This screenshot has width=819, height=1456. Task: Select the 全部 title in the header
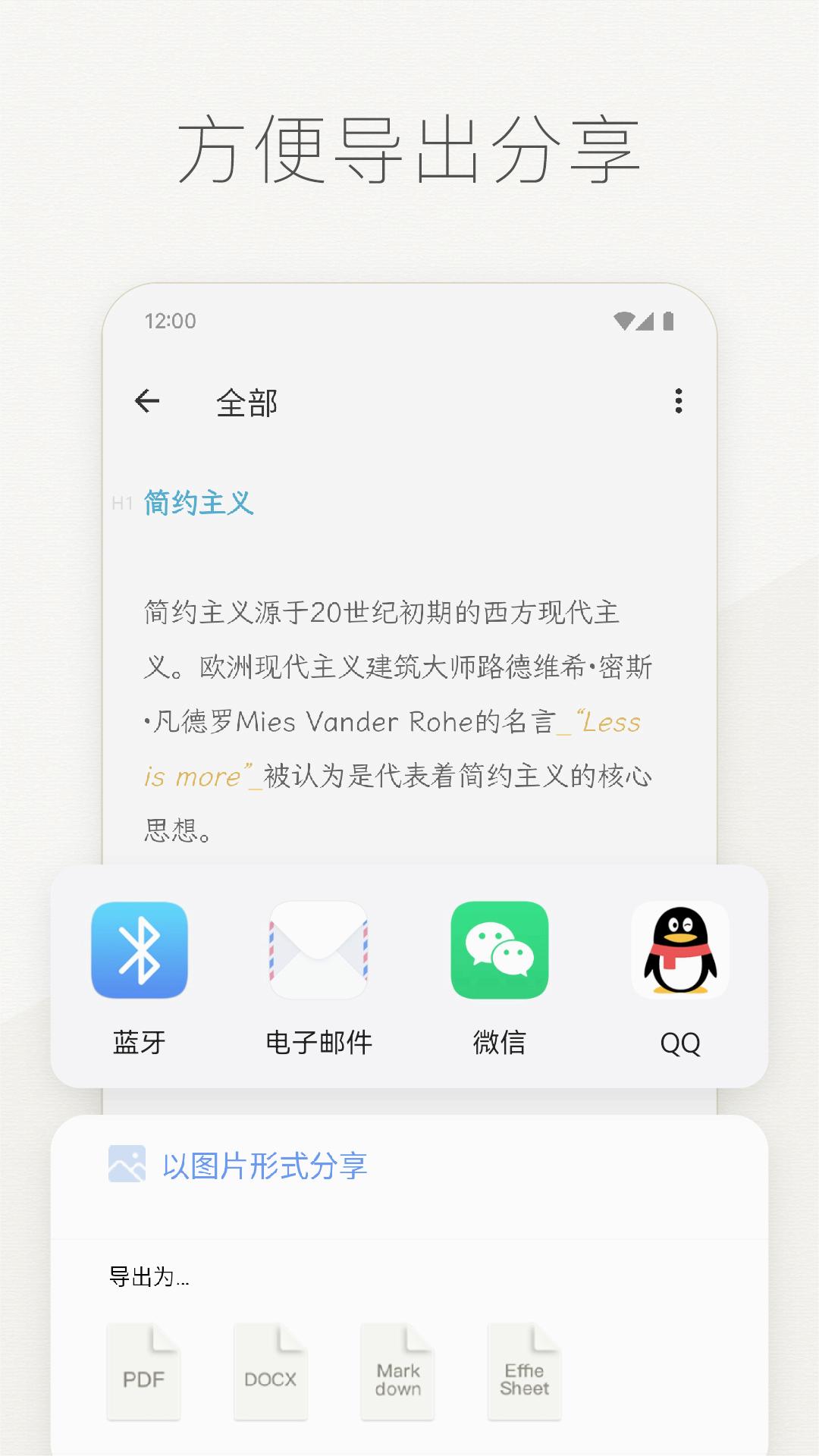click(x=246, y=402)
